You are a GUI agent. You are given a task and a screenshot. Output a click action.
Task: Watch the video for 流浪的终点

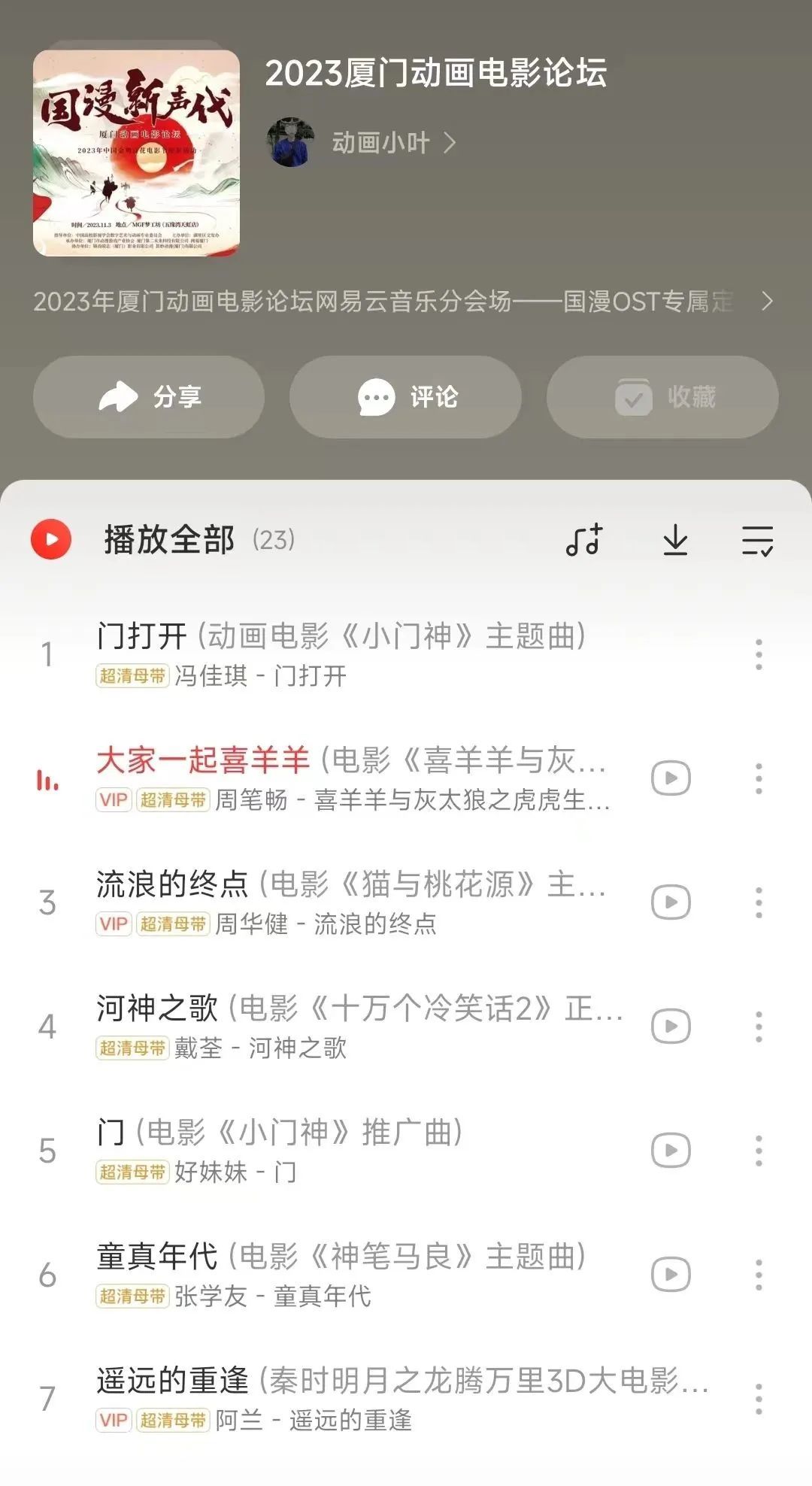coord(671,902)
